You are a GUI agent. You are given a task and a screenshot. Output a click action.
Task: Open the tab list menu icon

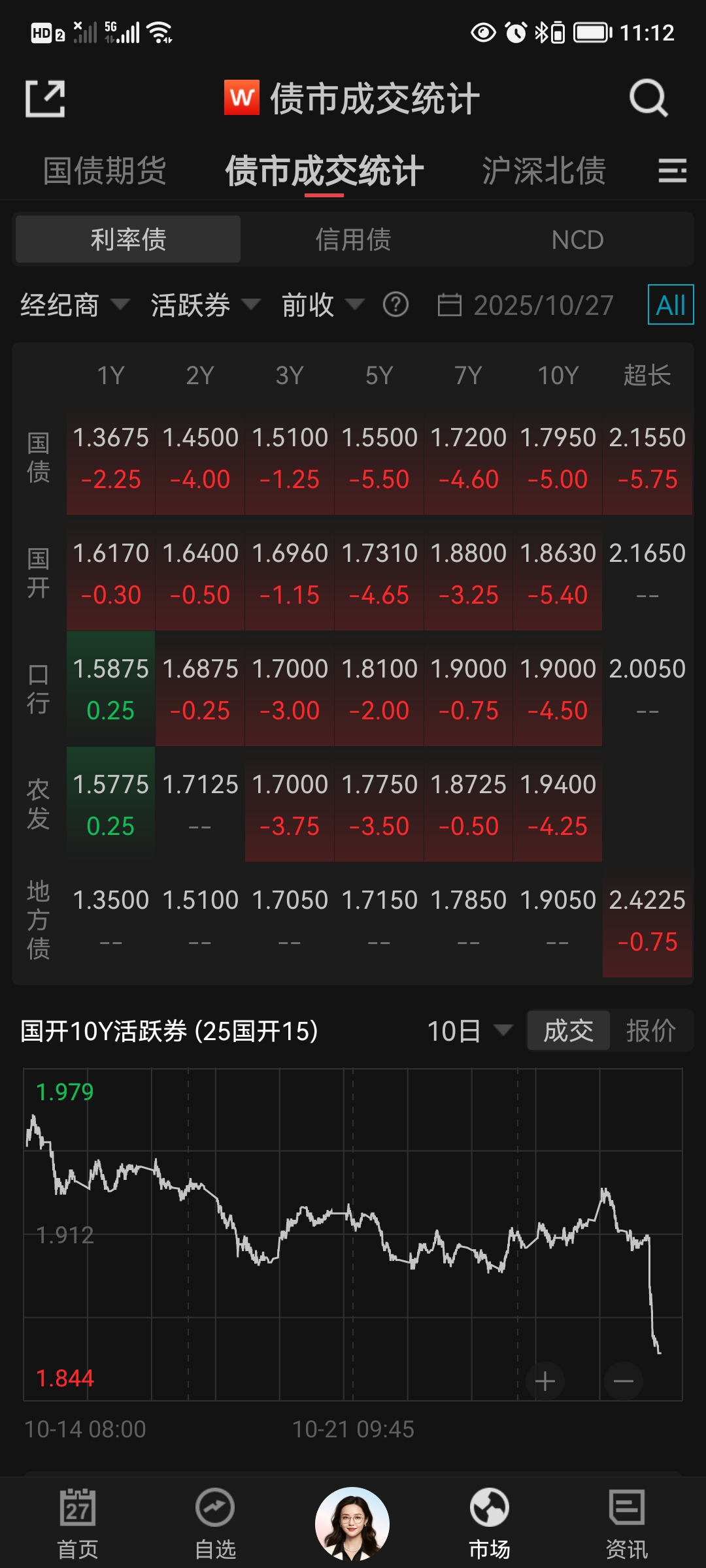point(672,171)
